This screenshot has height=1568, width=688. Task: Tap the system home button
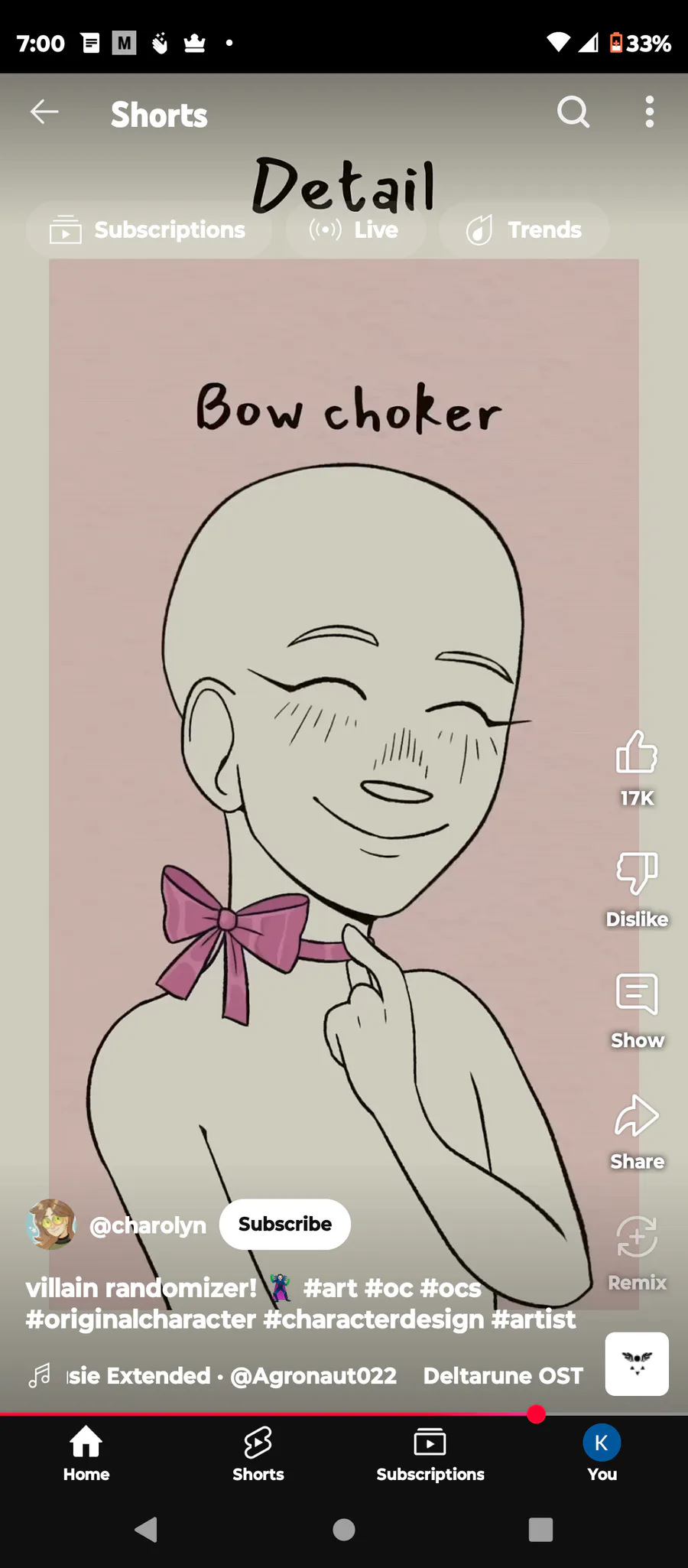(344, 1530)
